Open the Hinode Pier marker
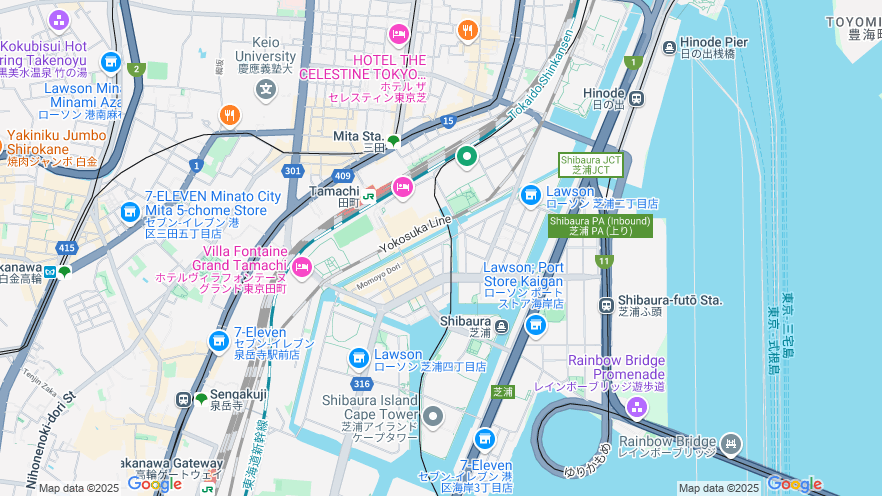 pos(669,47)
